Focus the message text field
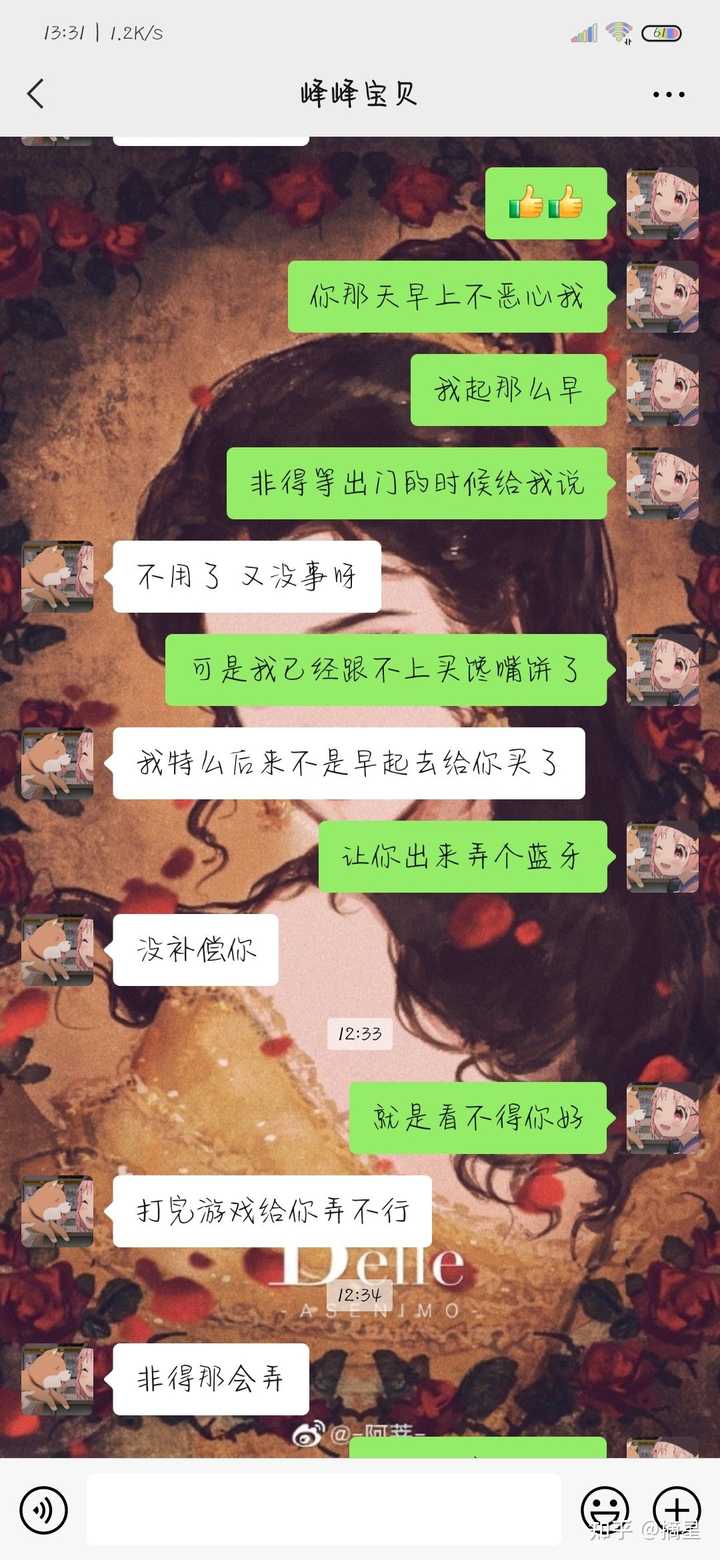This screenshot has width=720, height=1560. (323, 1510)
